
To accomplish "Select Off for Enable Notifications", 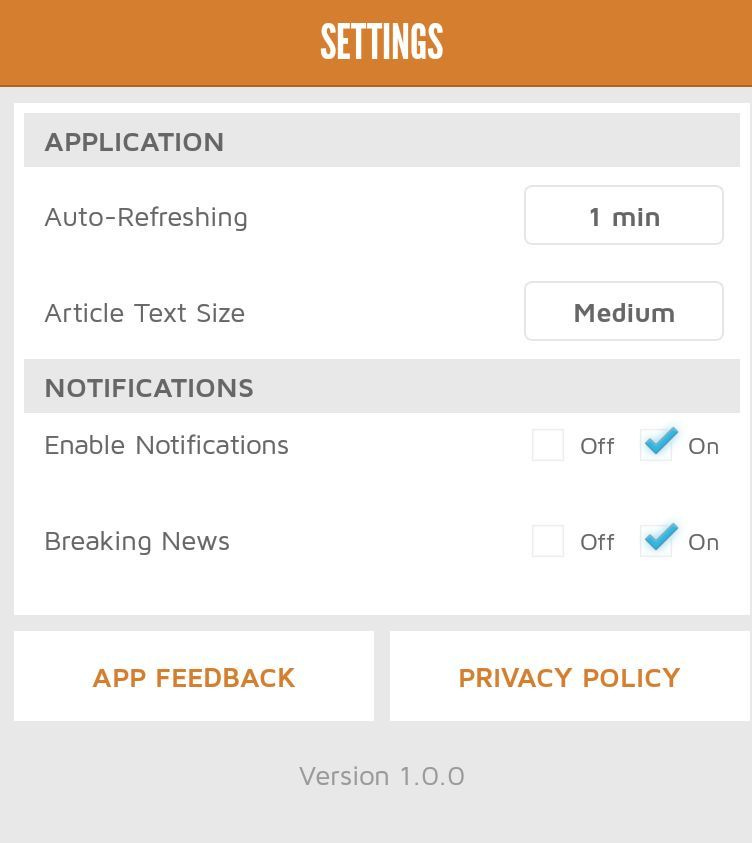I will 548,445.
